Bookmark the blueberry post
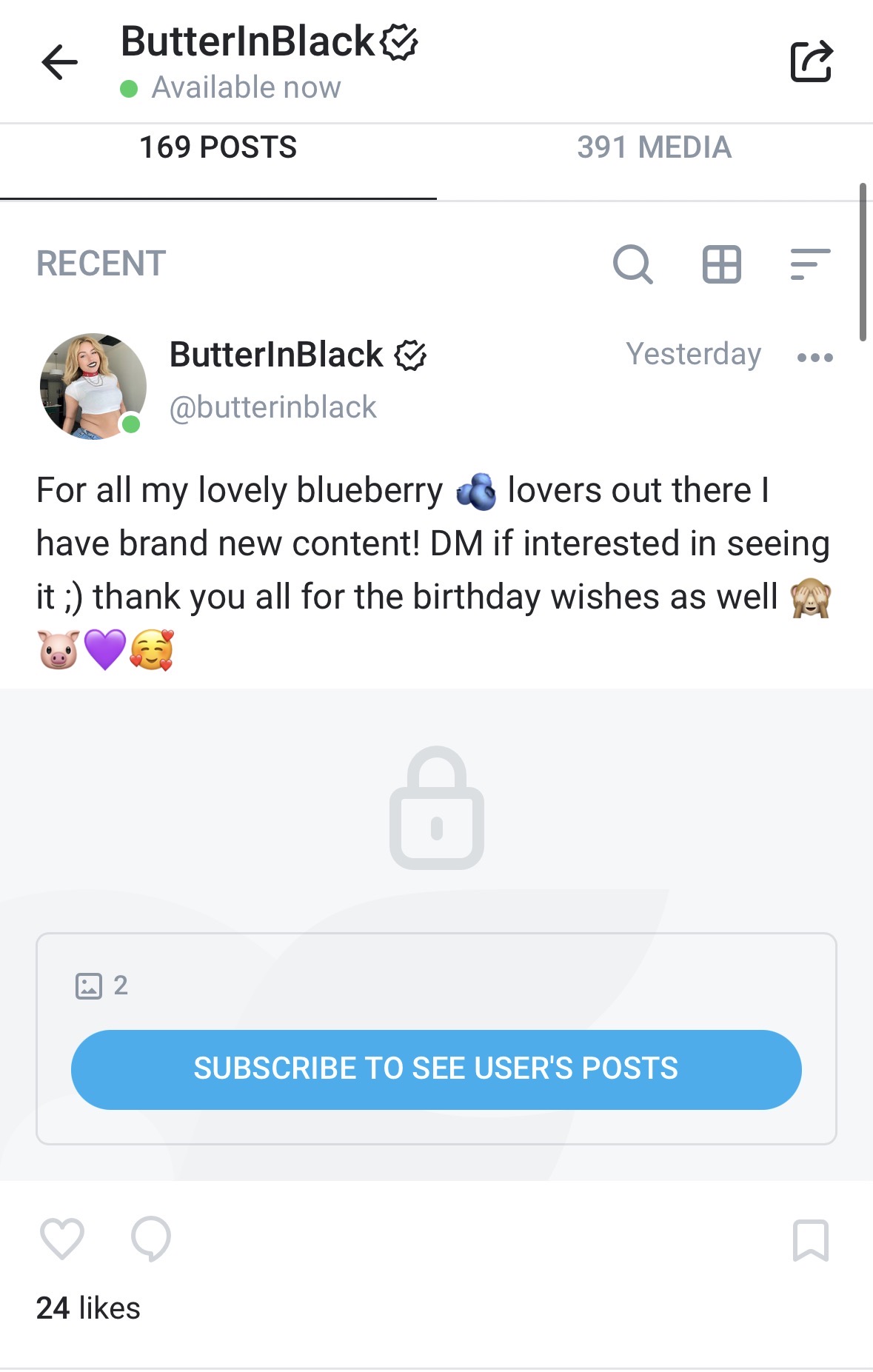Image resolution: width=873 pixels, height=1372 pixels. pyautogui.click(x=811, y=1240)
